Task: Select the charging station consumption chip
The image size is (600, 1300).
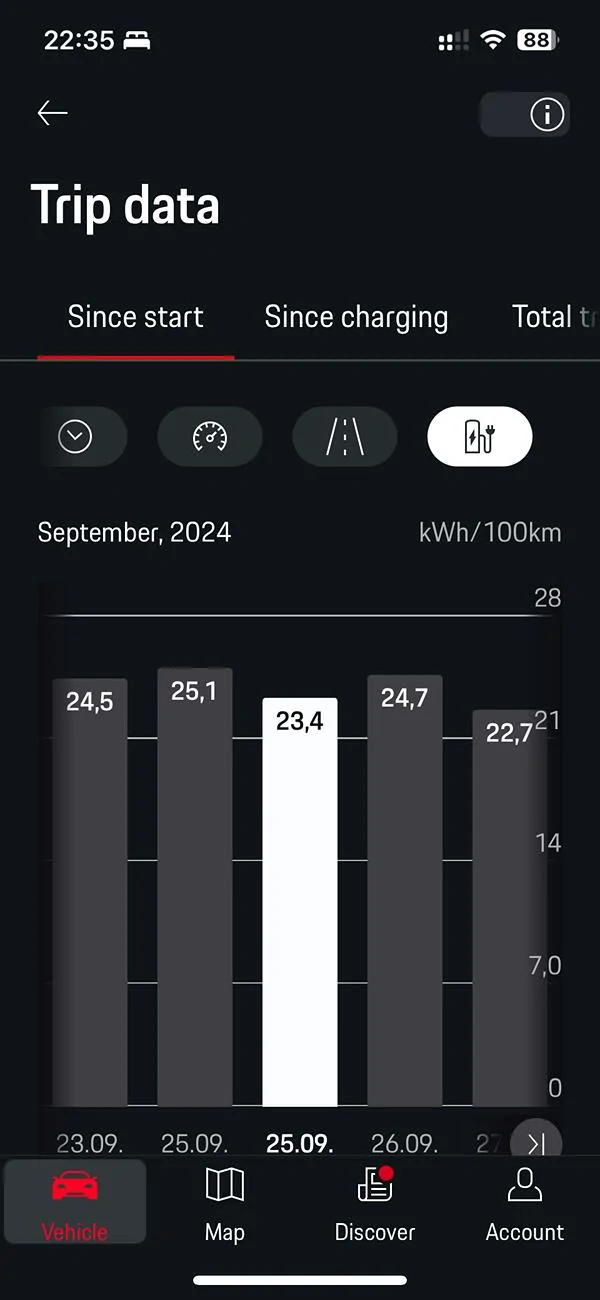Action: (480, 437)
